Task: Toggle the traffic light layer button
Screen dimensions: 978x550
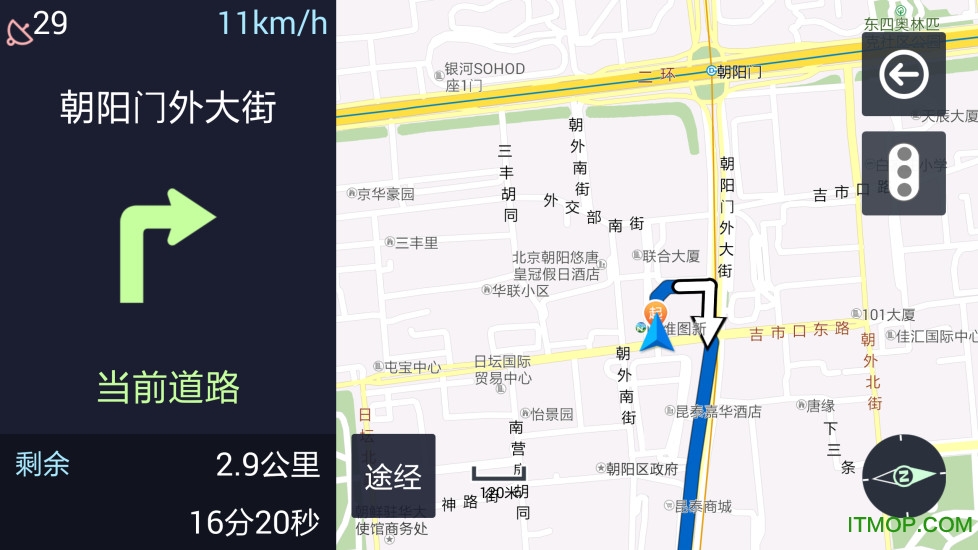Action: (x=903, y=173)
